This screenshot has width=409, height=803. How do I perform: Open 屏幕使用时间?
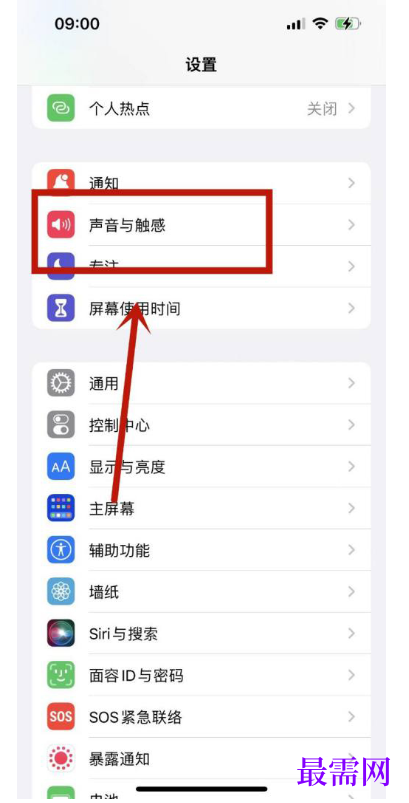tap(201, 308)
